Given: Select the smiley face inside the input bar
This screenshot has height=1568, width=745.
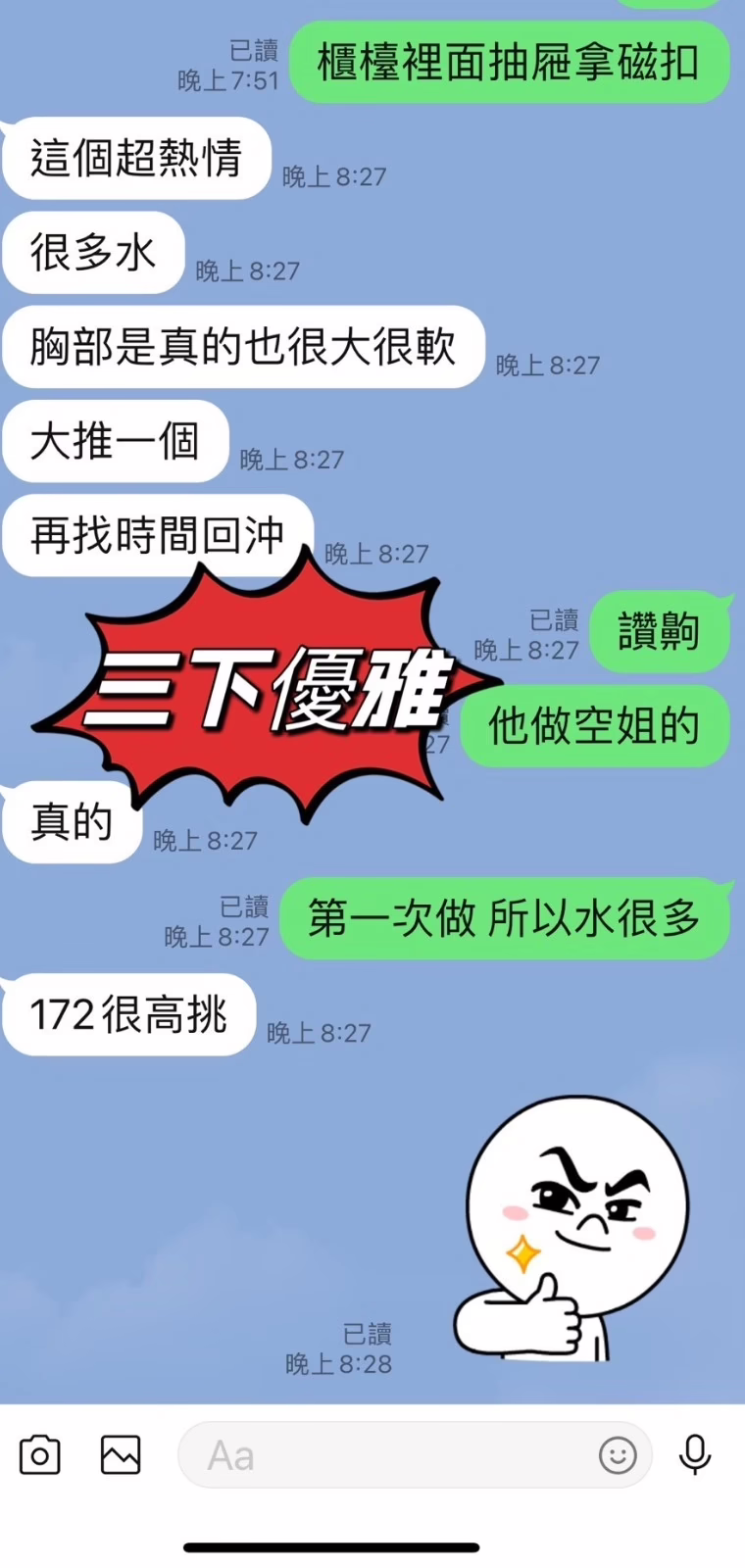Looking at the screenshot, I should tap(617, 1456).
